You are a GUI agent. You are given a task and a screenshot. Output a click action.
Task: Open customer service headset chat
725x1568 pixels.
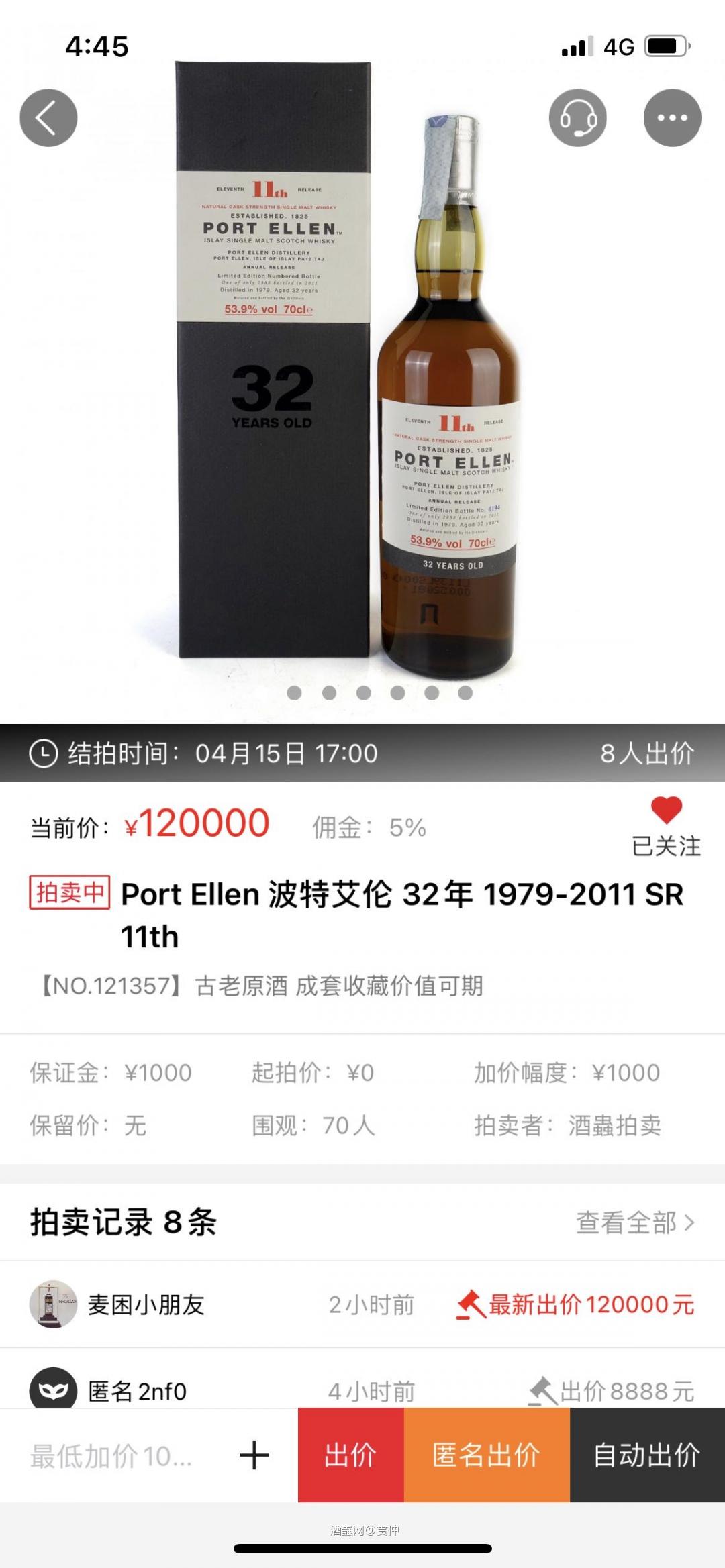[x=579, y=117]
